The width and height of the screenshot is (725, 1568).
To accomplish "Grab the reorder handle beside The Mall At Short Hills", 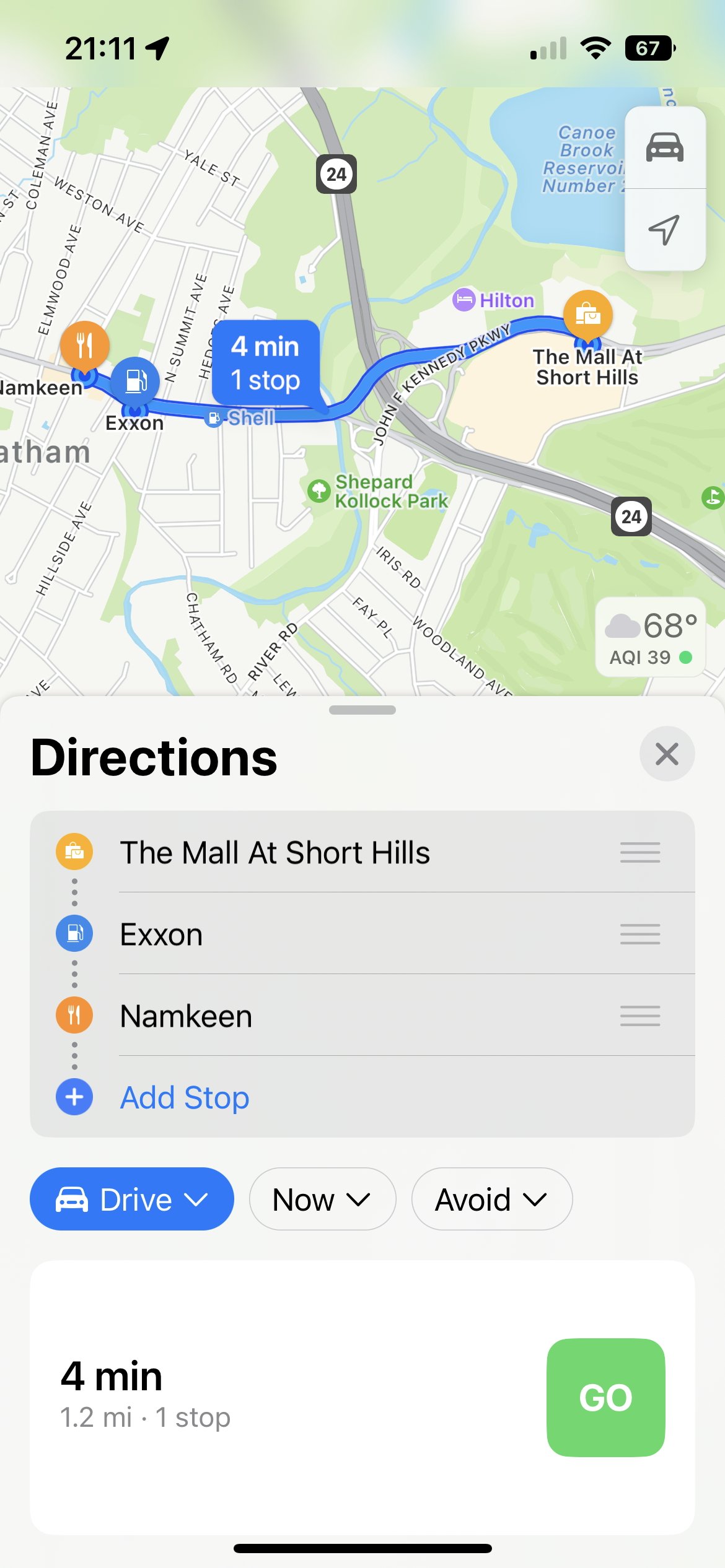I will pyautogui.click(x=639, y=852).
